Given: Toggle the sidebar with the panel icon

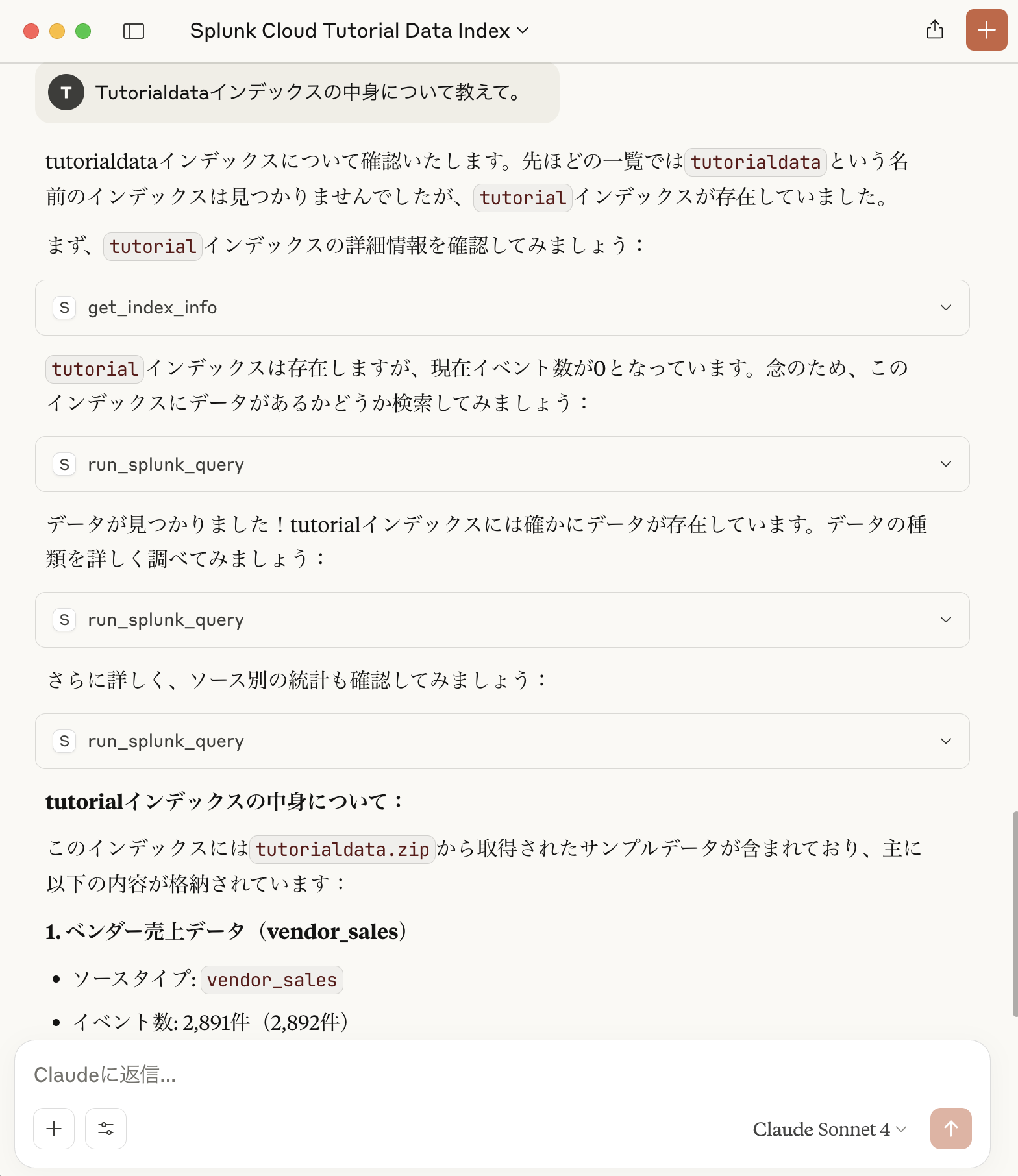Looking at the screenshot, I should (x=134, y=31).
